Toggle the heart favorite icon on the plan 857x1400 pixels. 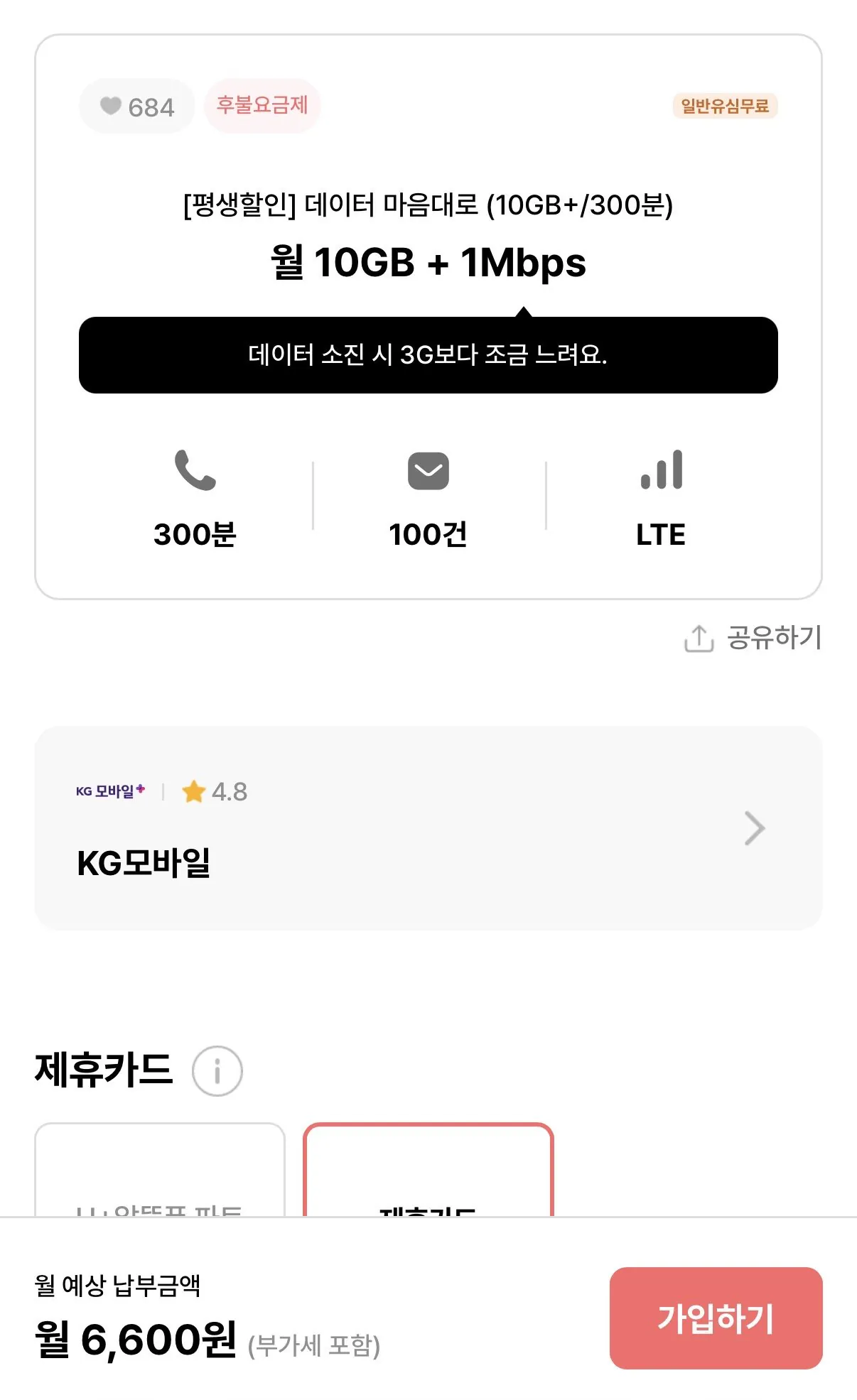[x=110, y=106]
